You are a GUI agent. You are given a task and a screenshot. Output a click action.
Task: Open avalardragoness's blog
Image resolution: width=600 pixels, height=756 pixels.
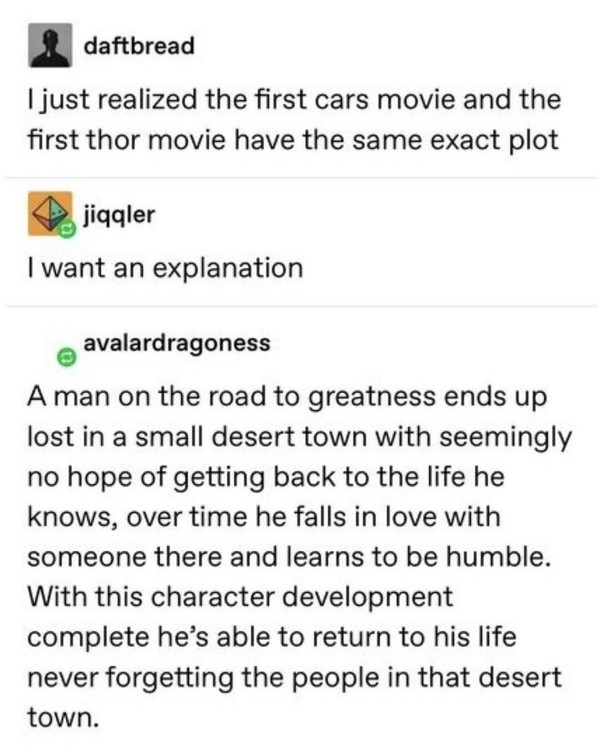click(x=176, y=343)
